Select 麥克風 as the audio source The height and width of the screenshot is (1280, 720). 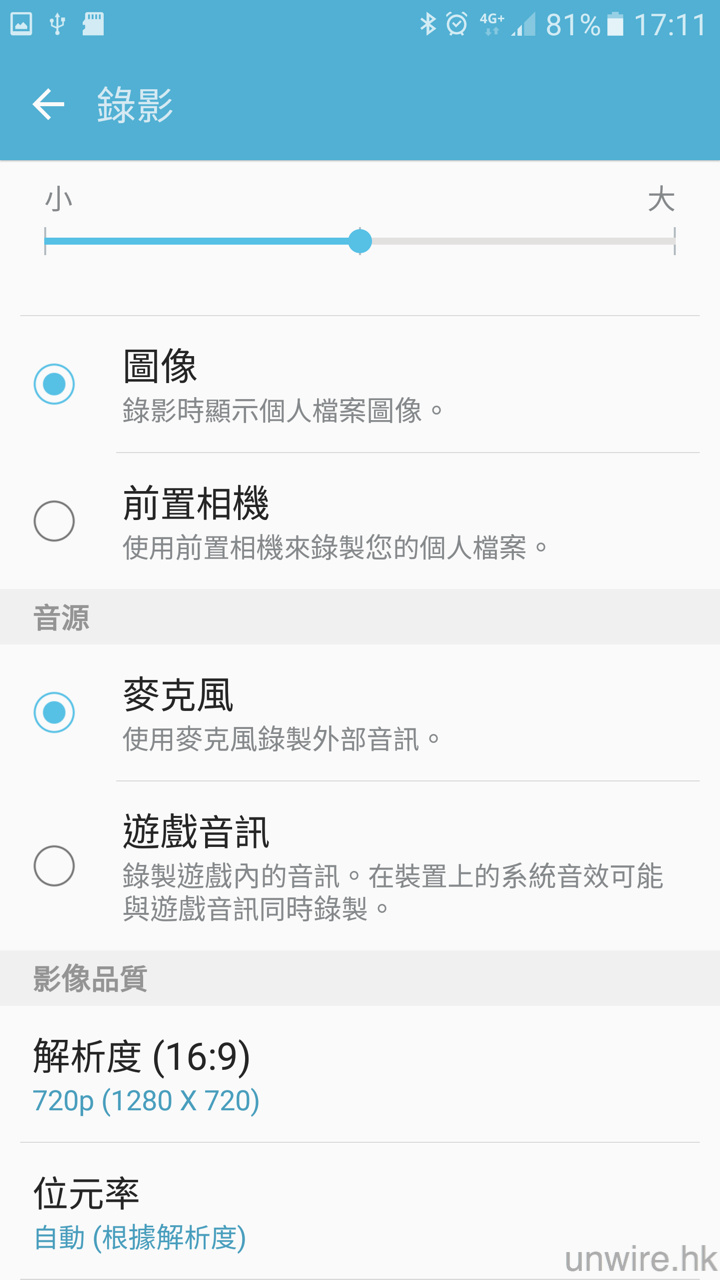pyautogui.click(x=54, y=712)
